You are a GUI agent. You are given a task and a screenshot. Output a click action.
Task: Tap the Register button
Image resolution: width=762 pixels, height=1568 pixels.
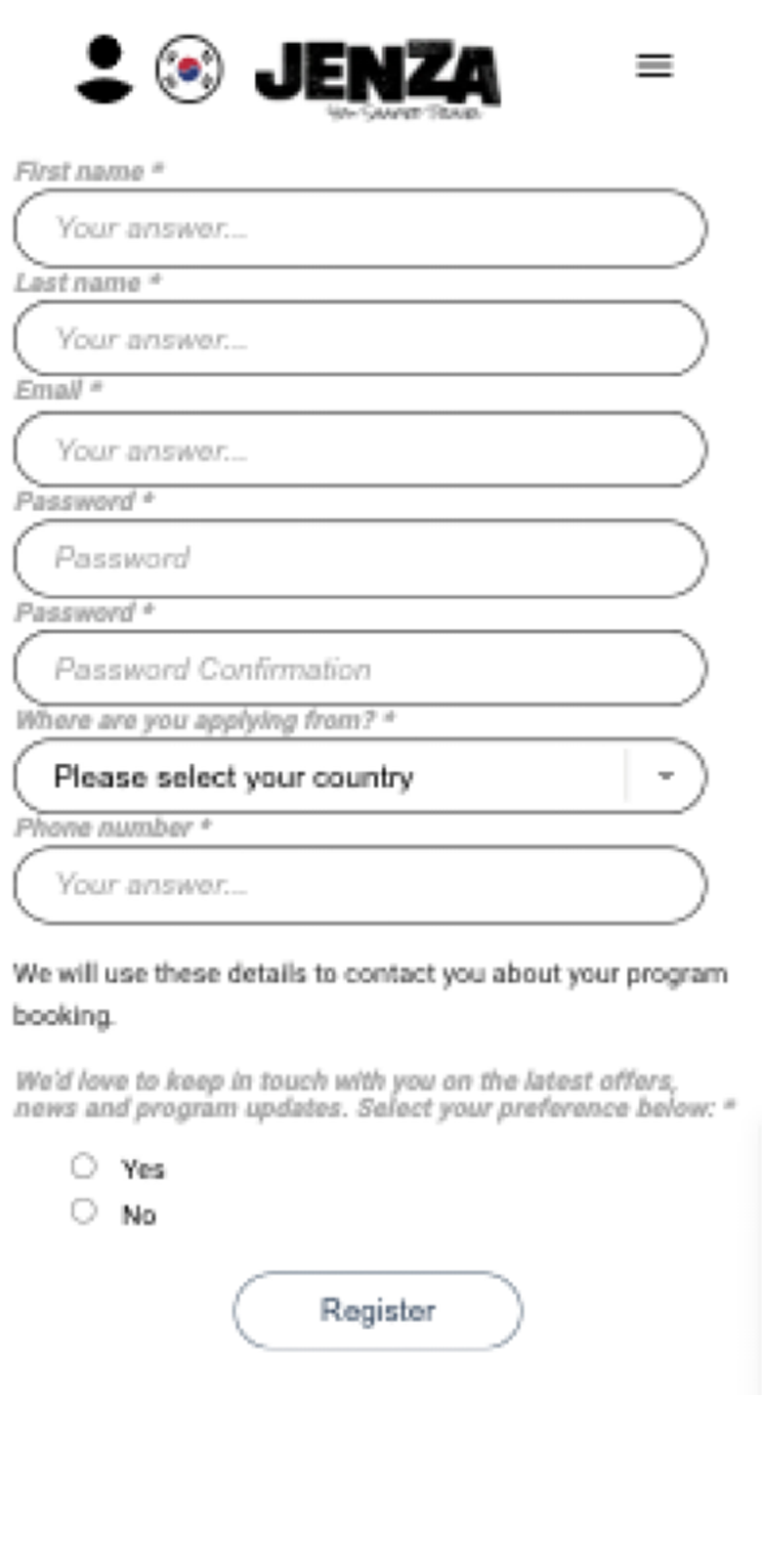(x=377, y=1311)
